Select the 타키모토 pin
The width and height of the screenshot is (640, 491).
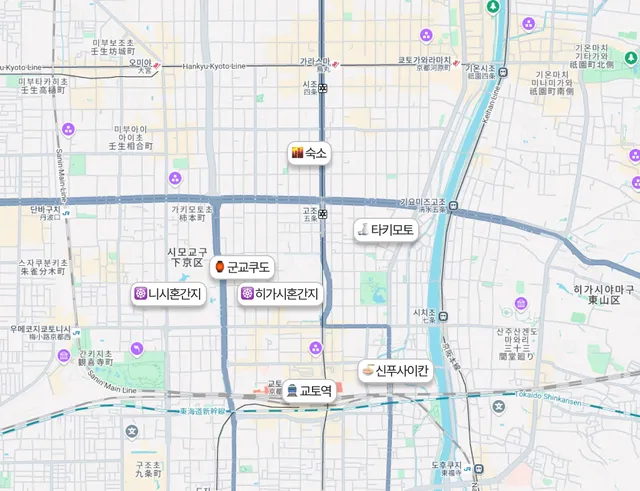385,229
